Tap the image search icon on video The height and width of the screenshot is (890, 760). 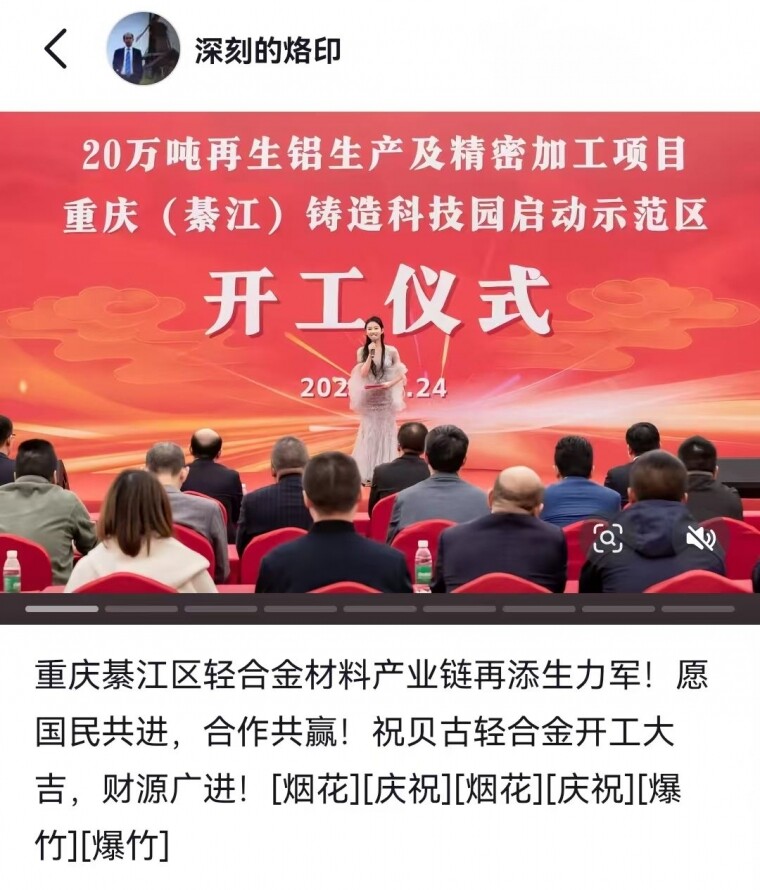(x=607, y=539)
